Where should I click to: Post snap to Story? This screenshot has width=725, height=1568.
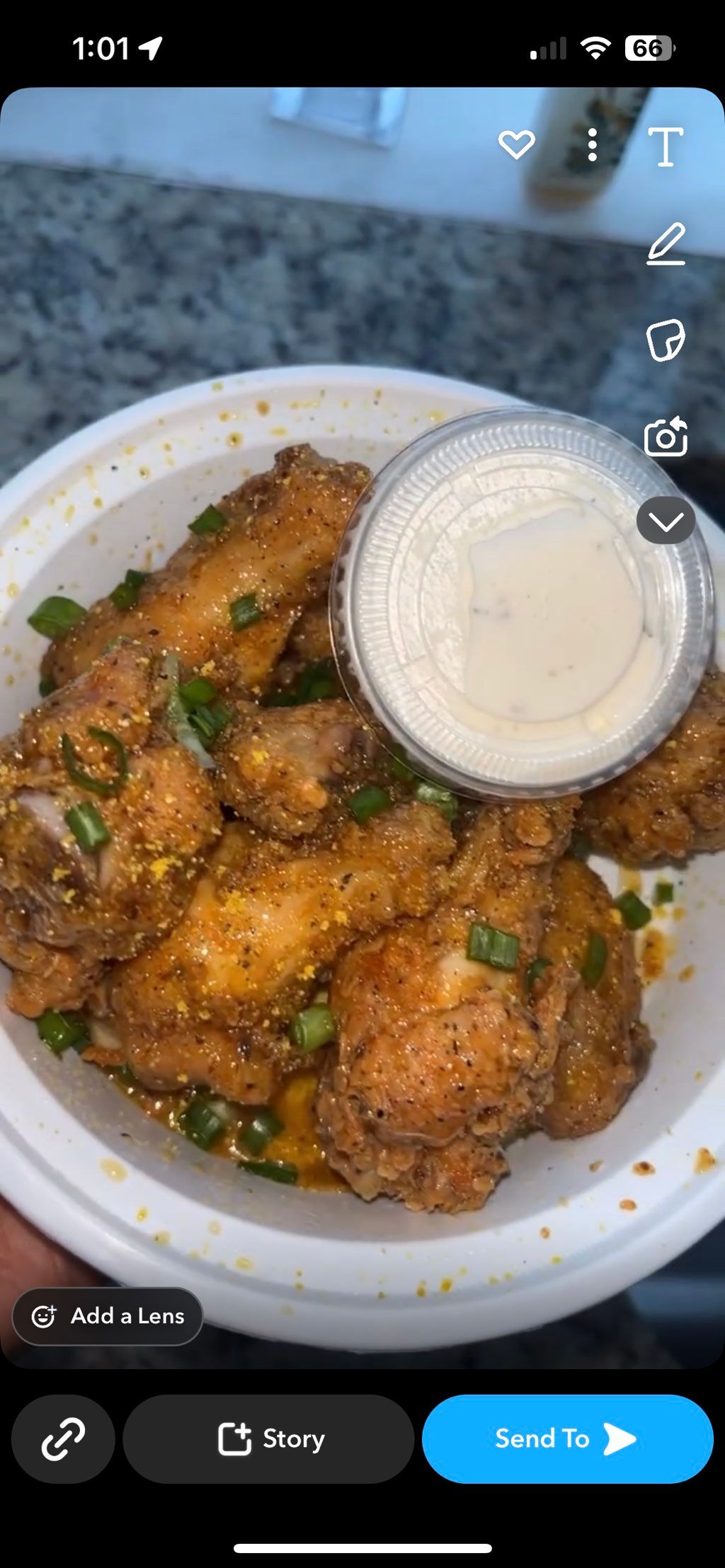[x=268, y=1439]
